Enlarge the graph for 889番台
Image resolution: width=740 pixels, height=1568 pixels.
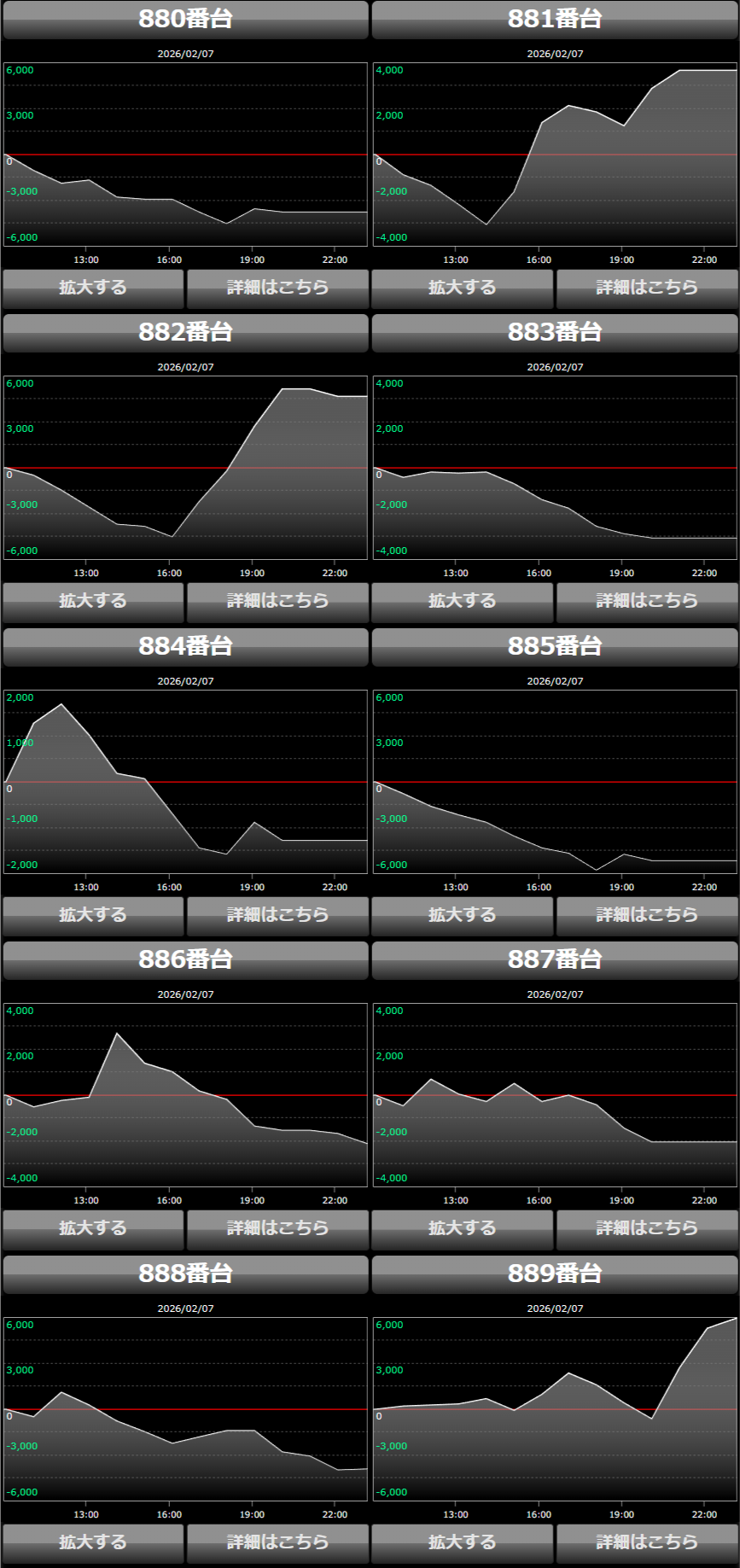click(x=463, y=1542)
